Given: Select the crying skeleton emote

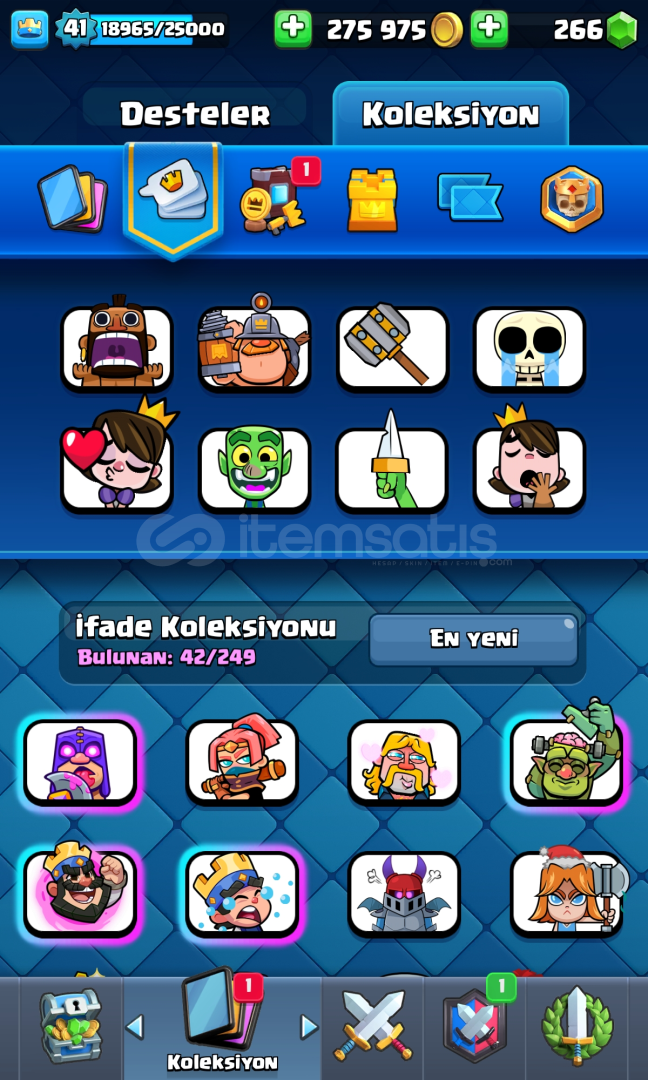Looking at the screenshot, I should [x=530, y=349].
